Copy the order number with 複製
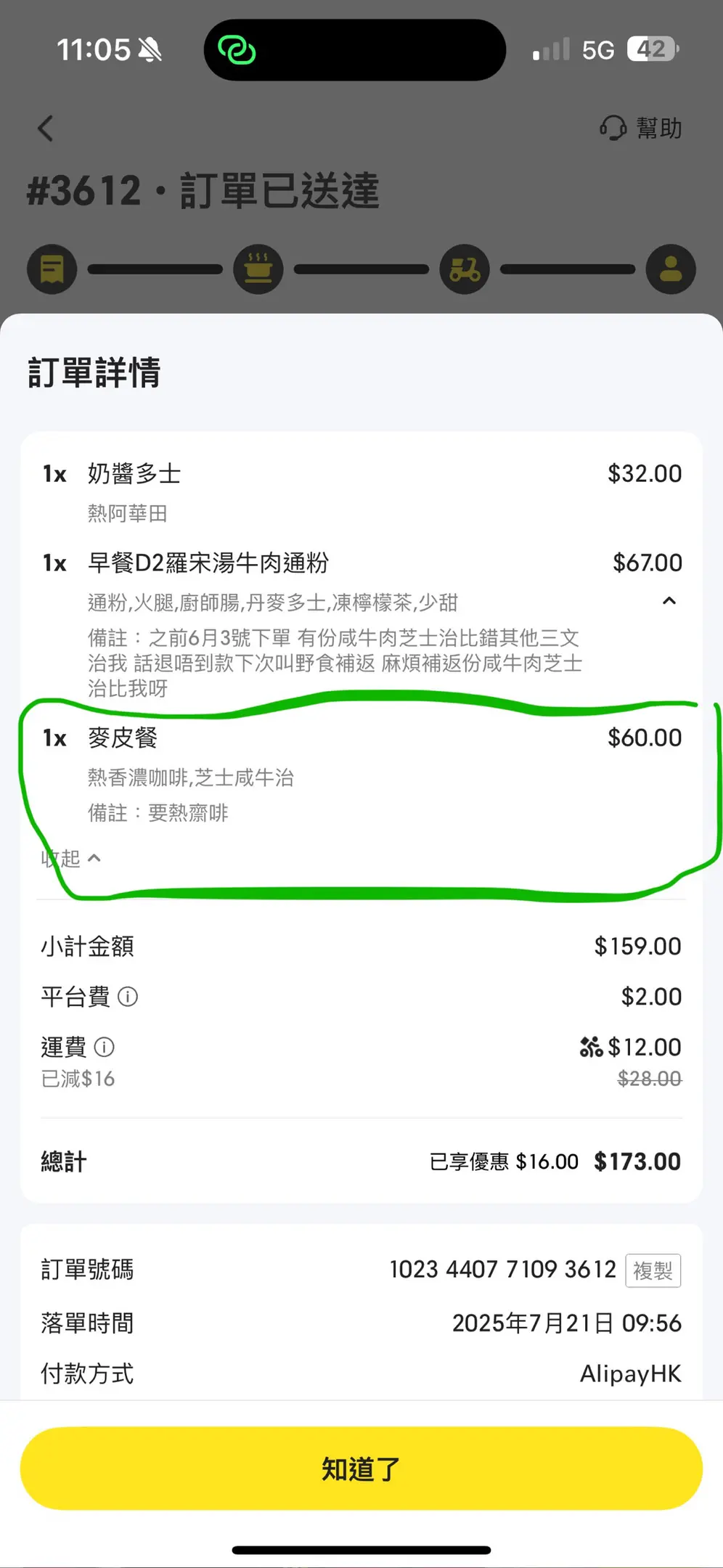The image size is (723, 1568). [653, 1270]
